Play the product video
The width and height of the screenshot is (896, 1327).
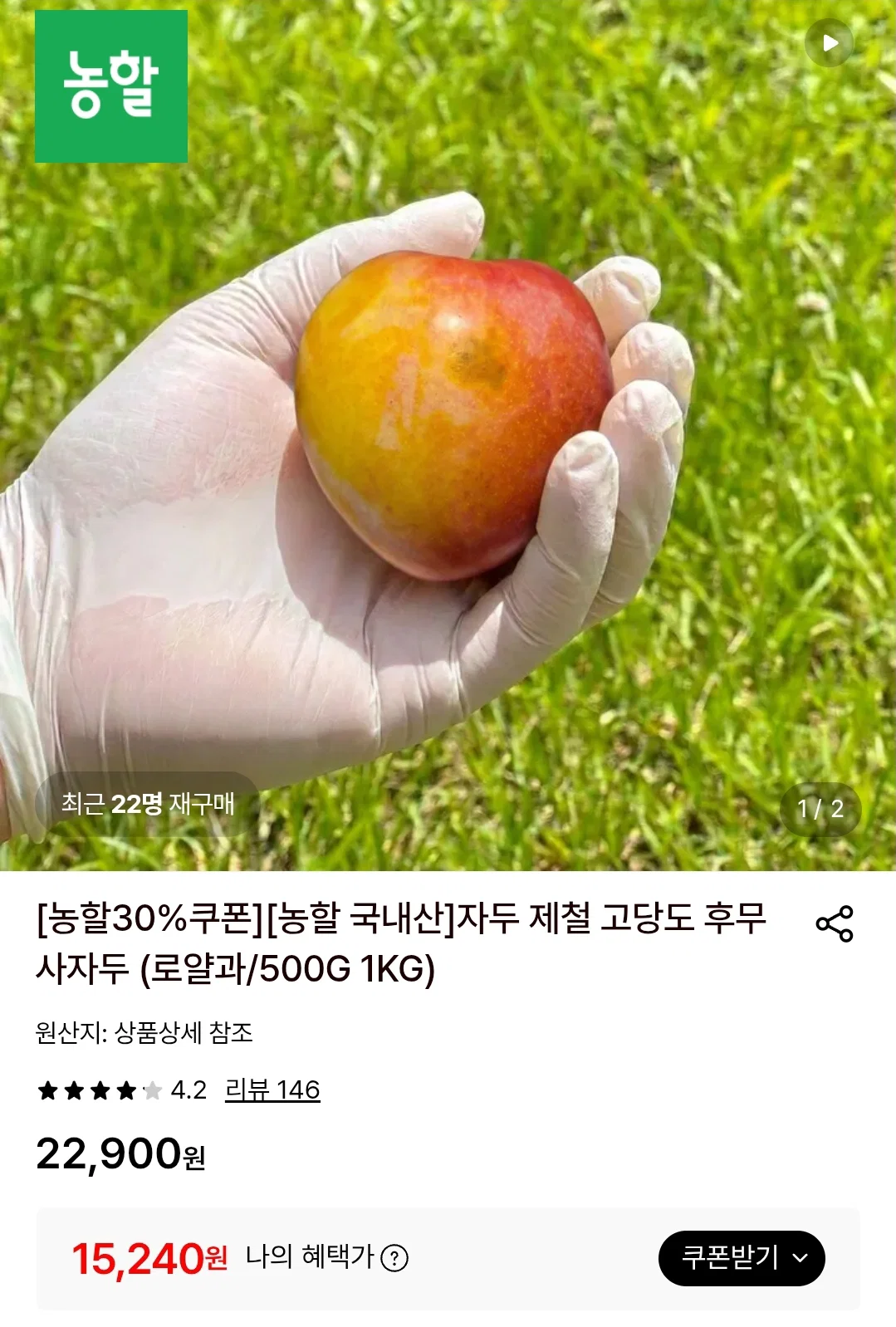[x=829, y=43]
